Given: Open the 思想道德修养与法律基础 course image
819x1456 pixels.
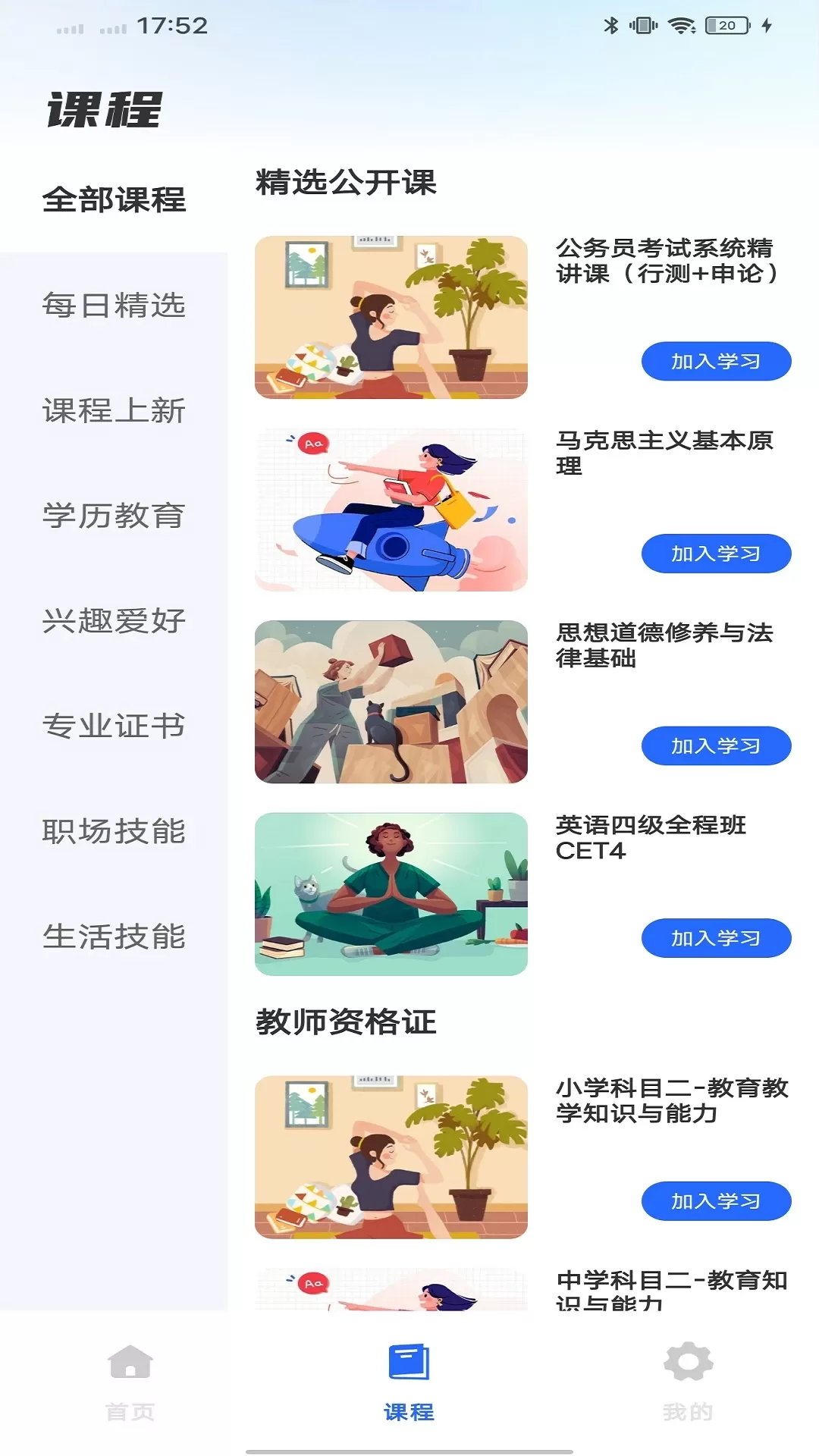Looking at the screenshot, I should [x=391, y=701].
